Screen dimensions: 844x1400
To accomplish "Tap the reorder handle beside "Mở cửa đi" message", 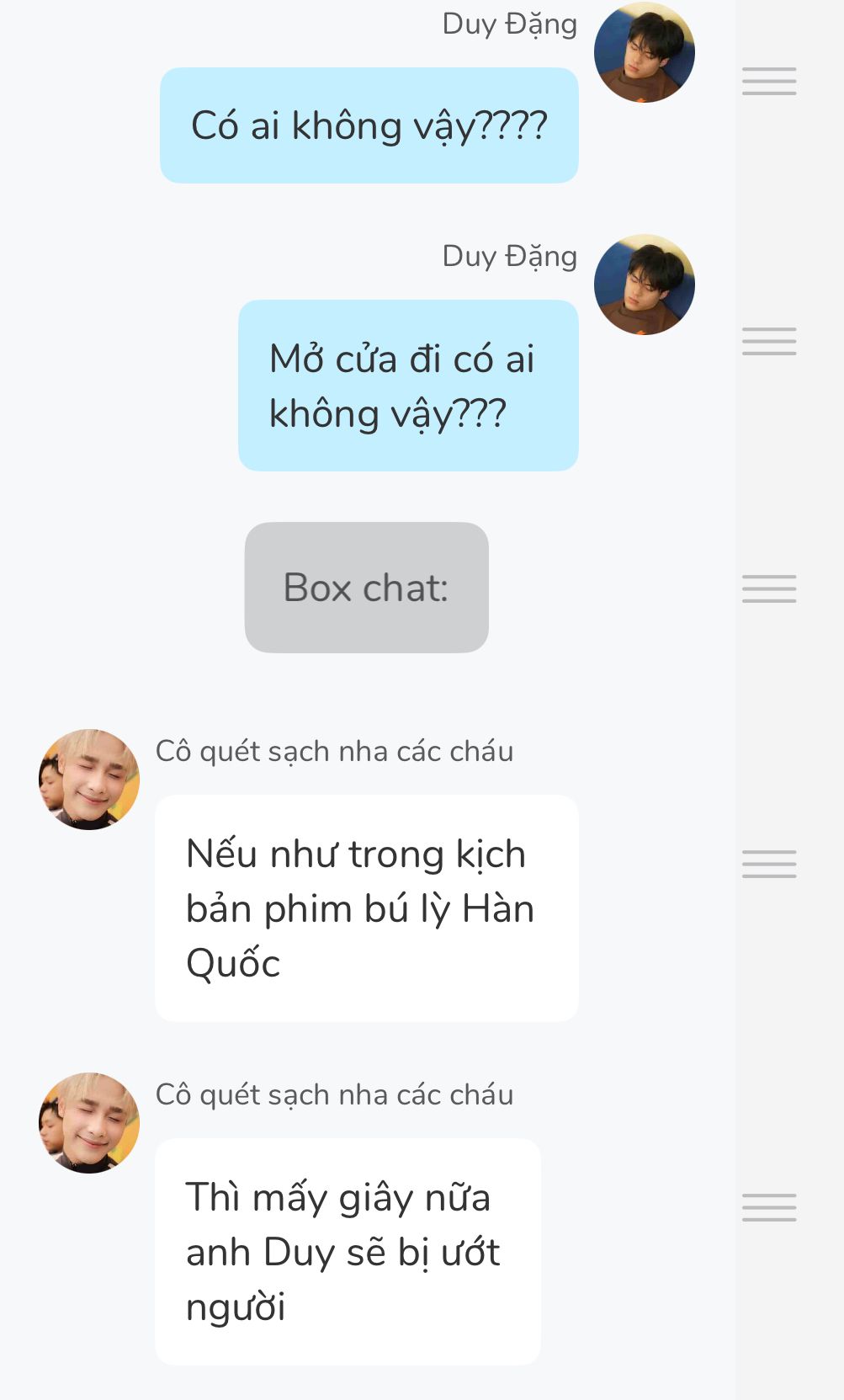I will (768, 341).
